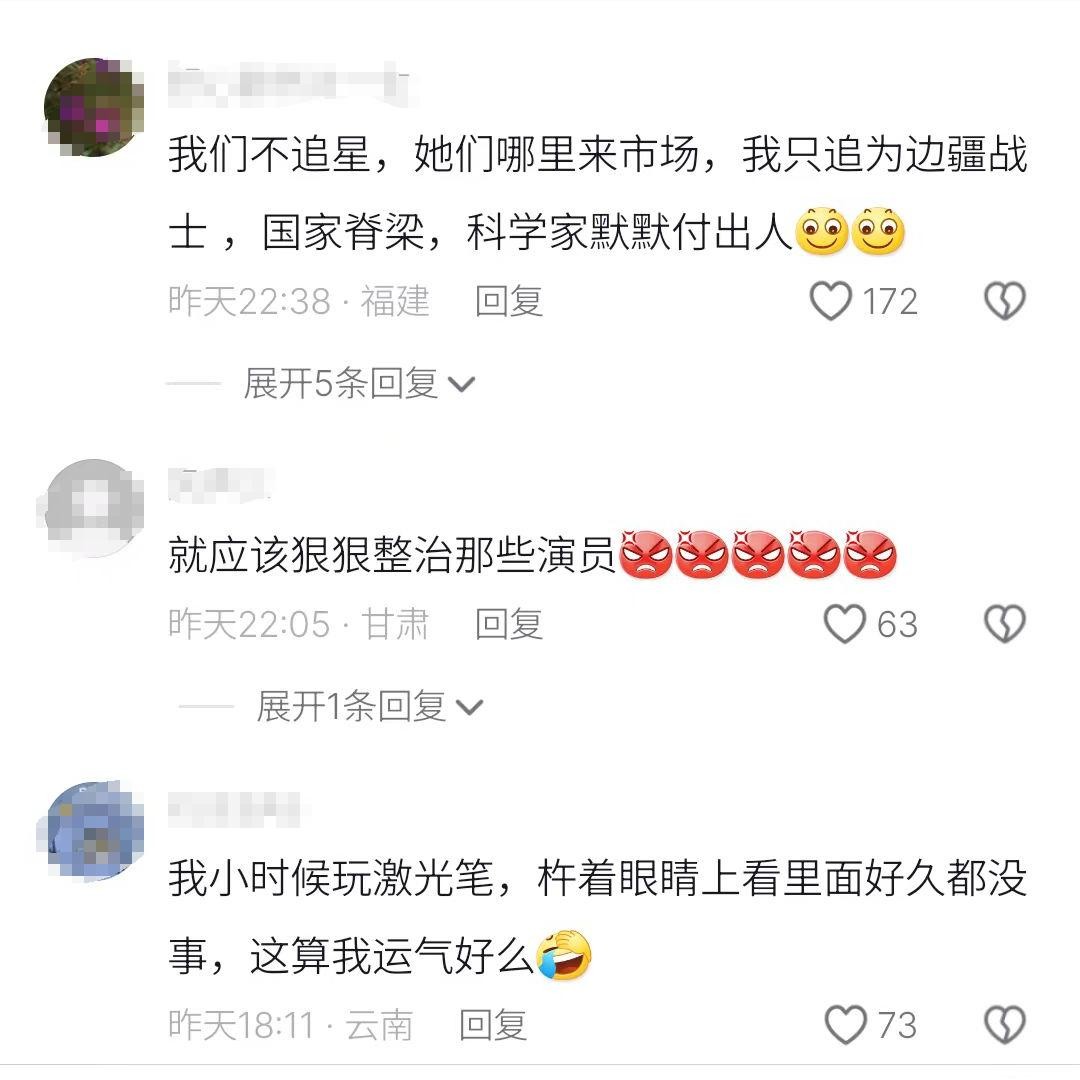
Task: Like the 甘肃 comment with 63 likes
Action: point(845,624)
